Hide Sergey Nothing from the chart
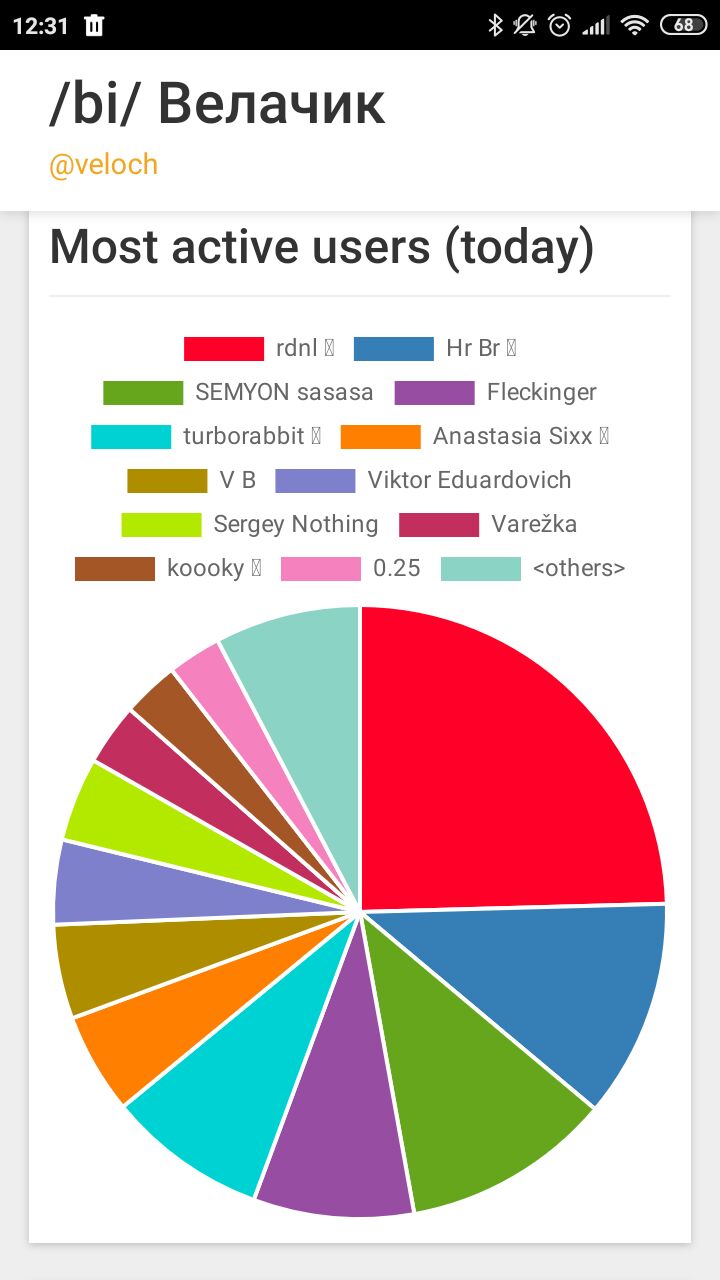720x1280 pixels. 250,524
